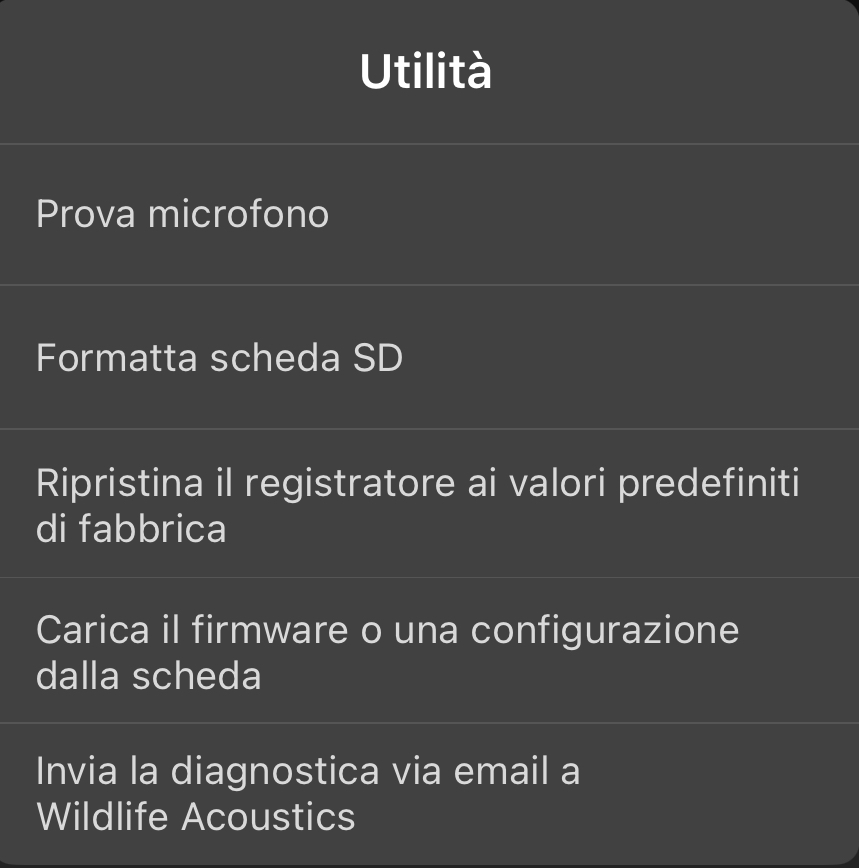The width and height of the screenshot is (859, 868).
Task: Tap the Wildlife Acoustics diagnostics option
Action: point(308,793)
